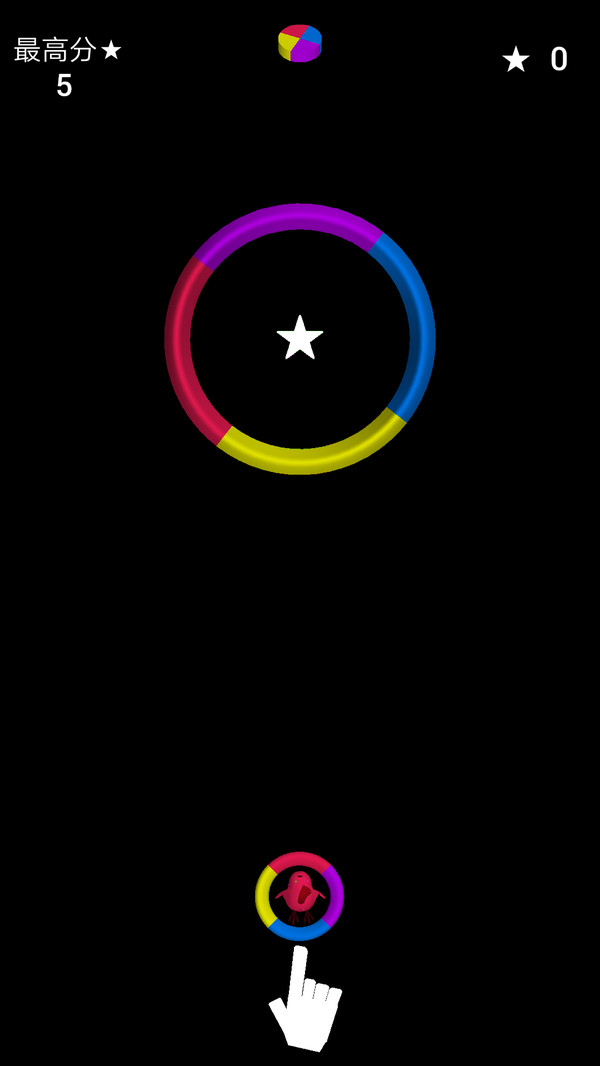Open the multicolor disc icon at top
This screenshot has height=1066, width=600.
point(300,43)
